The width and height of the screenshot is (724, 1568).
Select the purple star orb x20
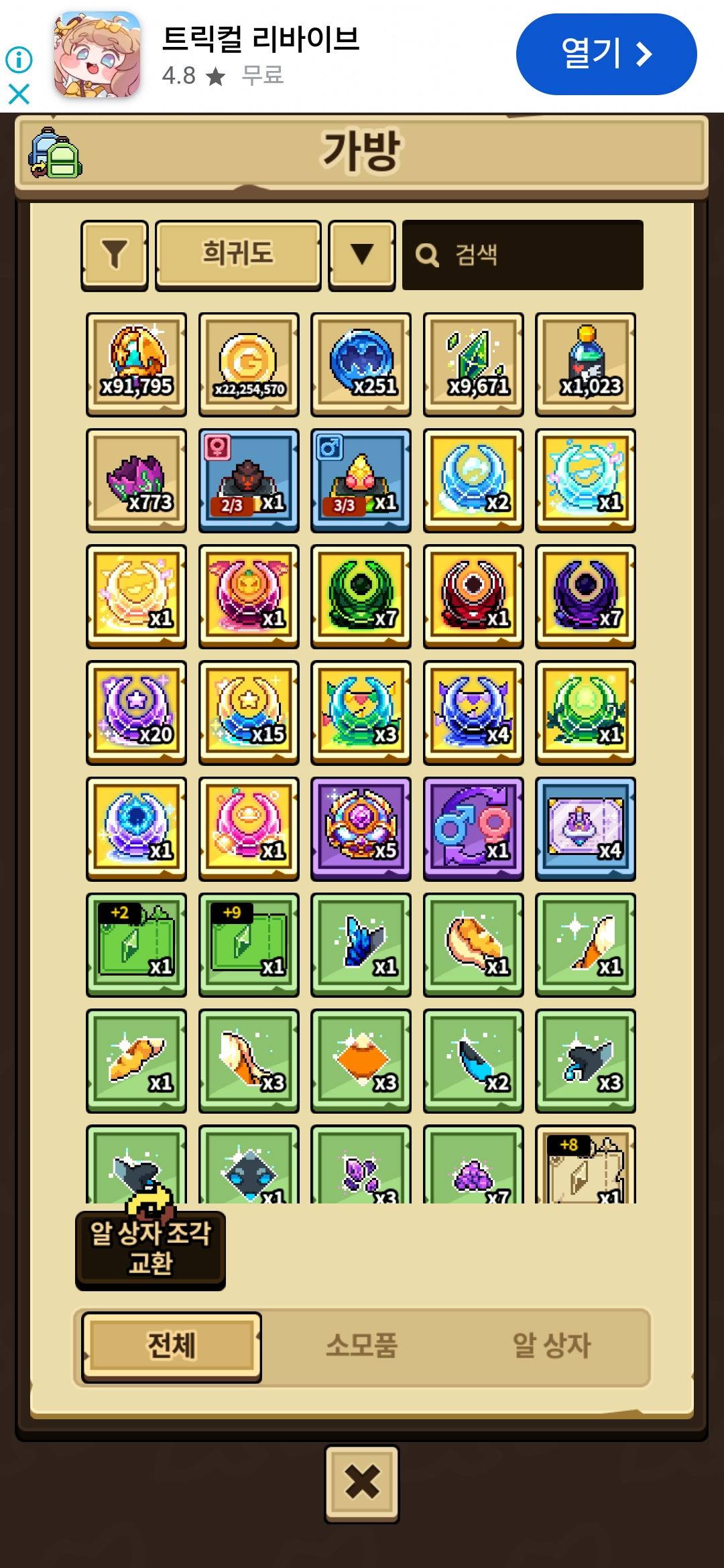click(137, 713)
